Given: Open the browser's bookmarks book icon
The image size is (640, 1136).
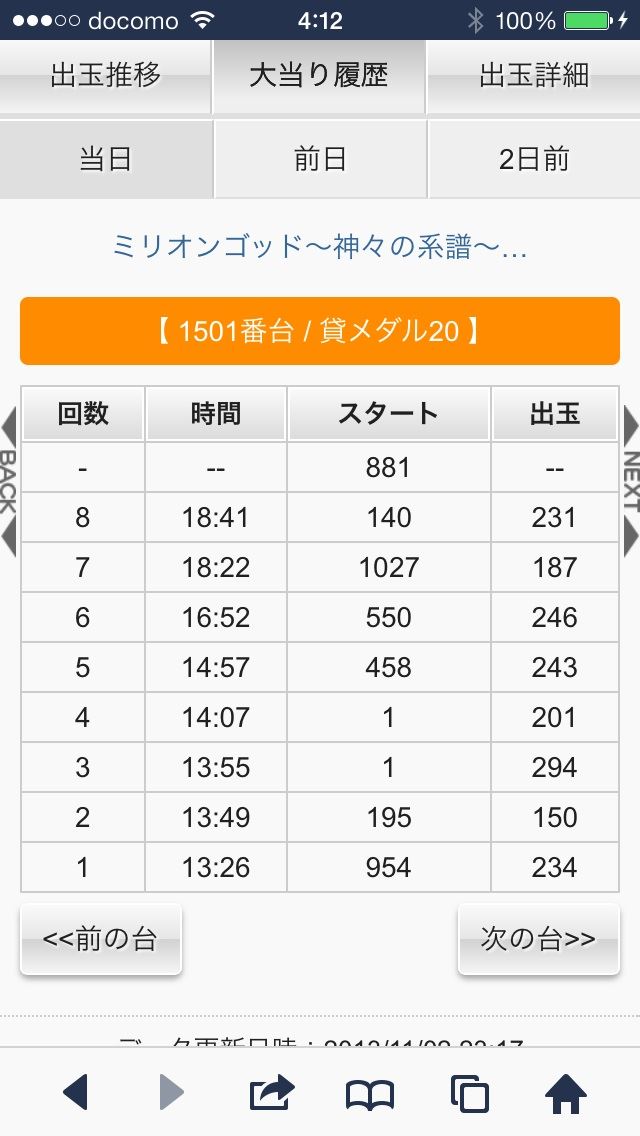Looking at the screenshot, I should coord(370,1093).
